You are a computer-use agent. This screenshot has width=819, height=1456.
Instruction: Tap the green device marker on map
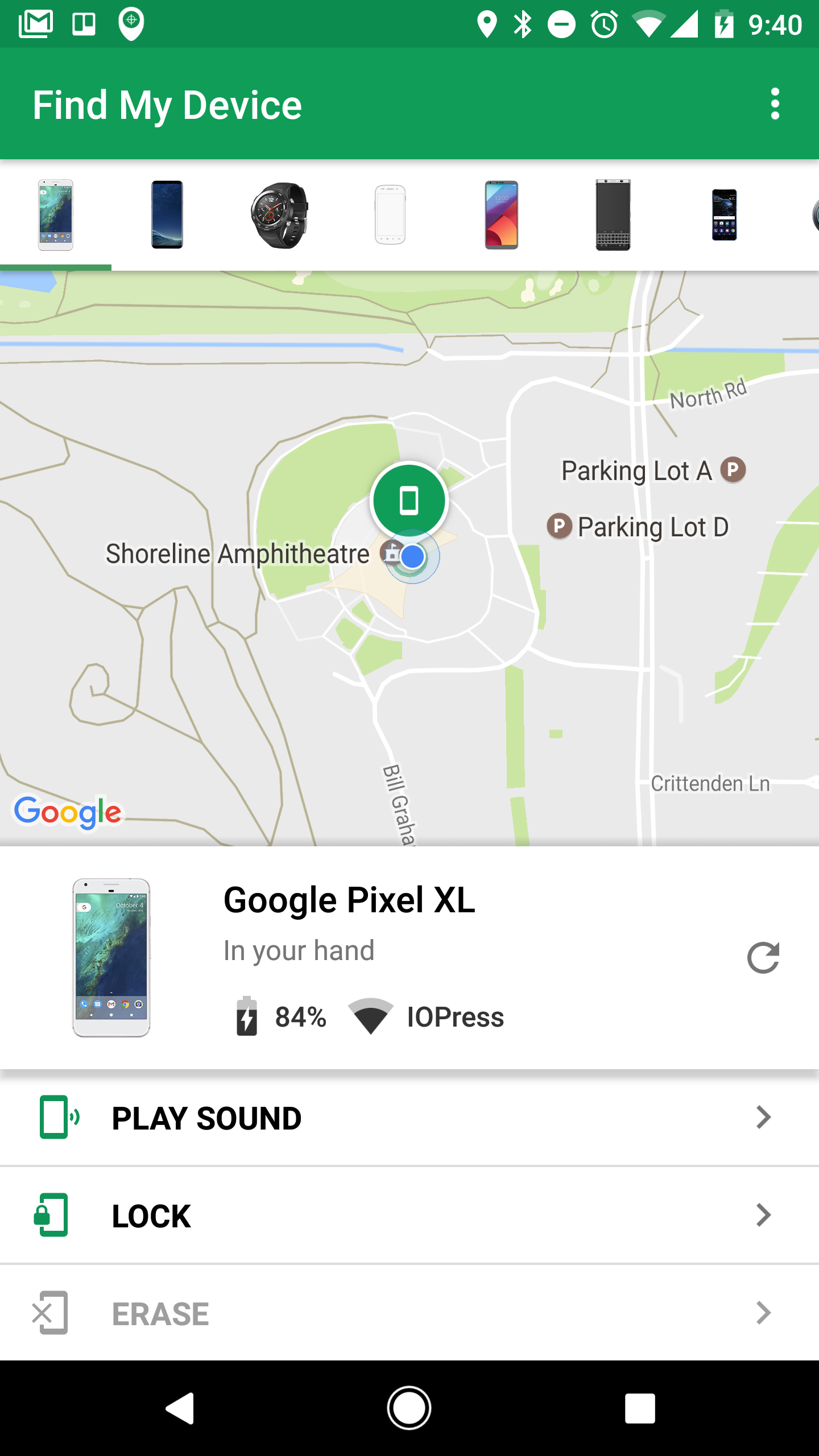coord(409,501)
